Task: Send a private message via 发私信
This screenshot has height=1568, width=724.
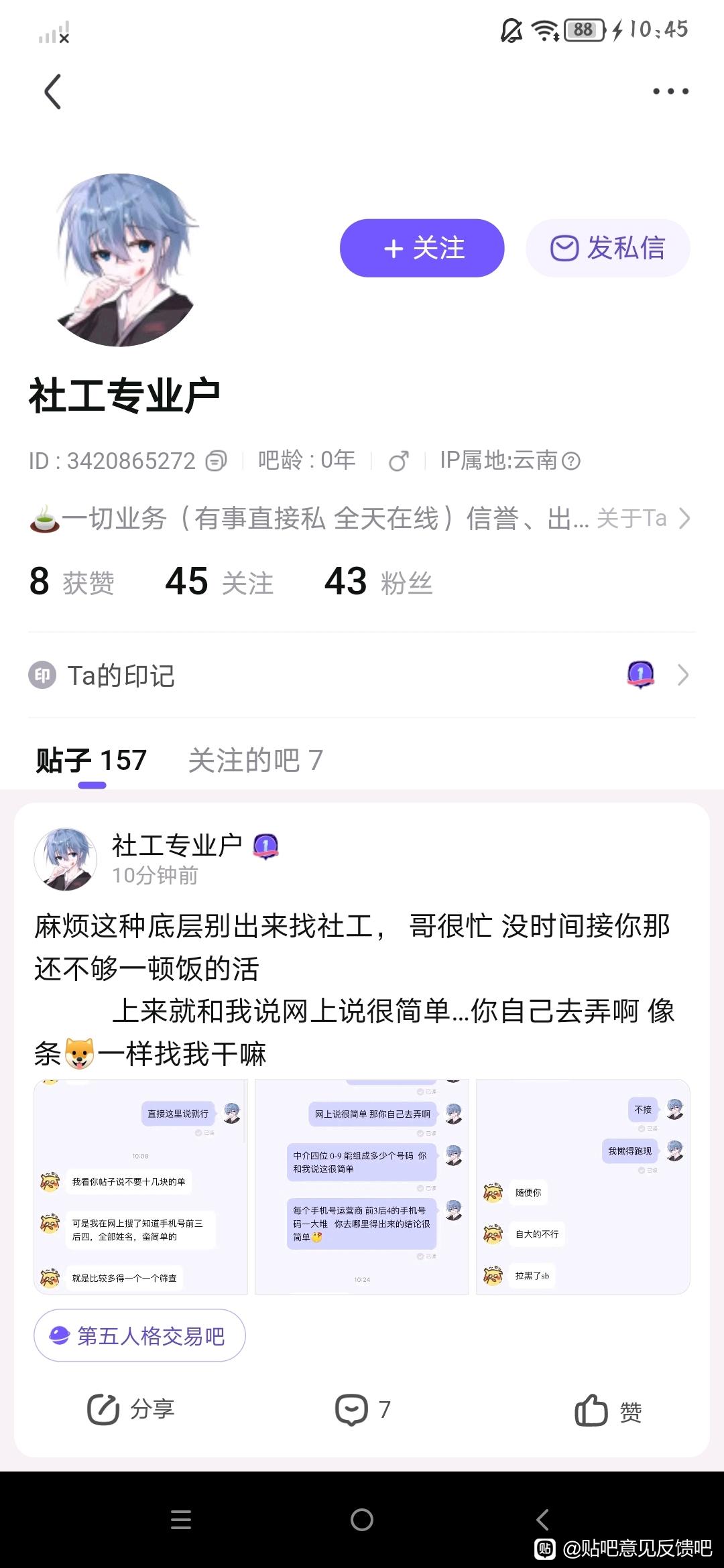Action: click(x=607, y=248)
